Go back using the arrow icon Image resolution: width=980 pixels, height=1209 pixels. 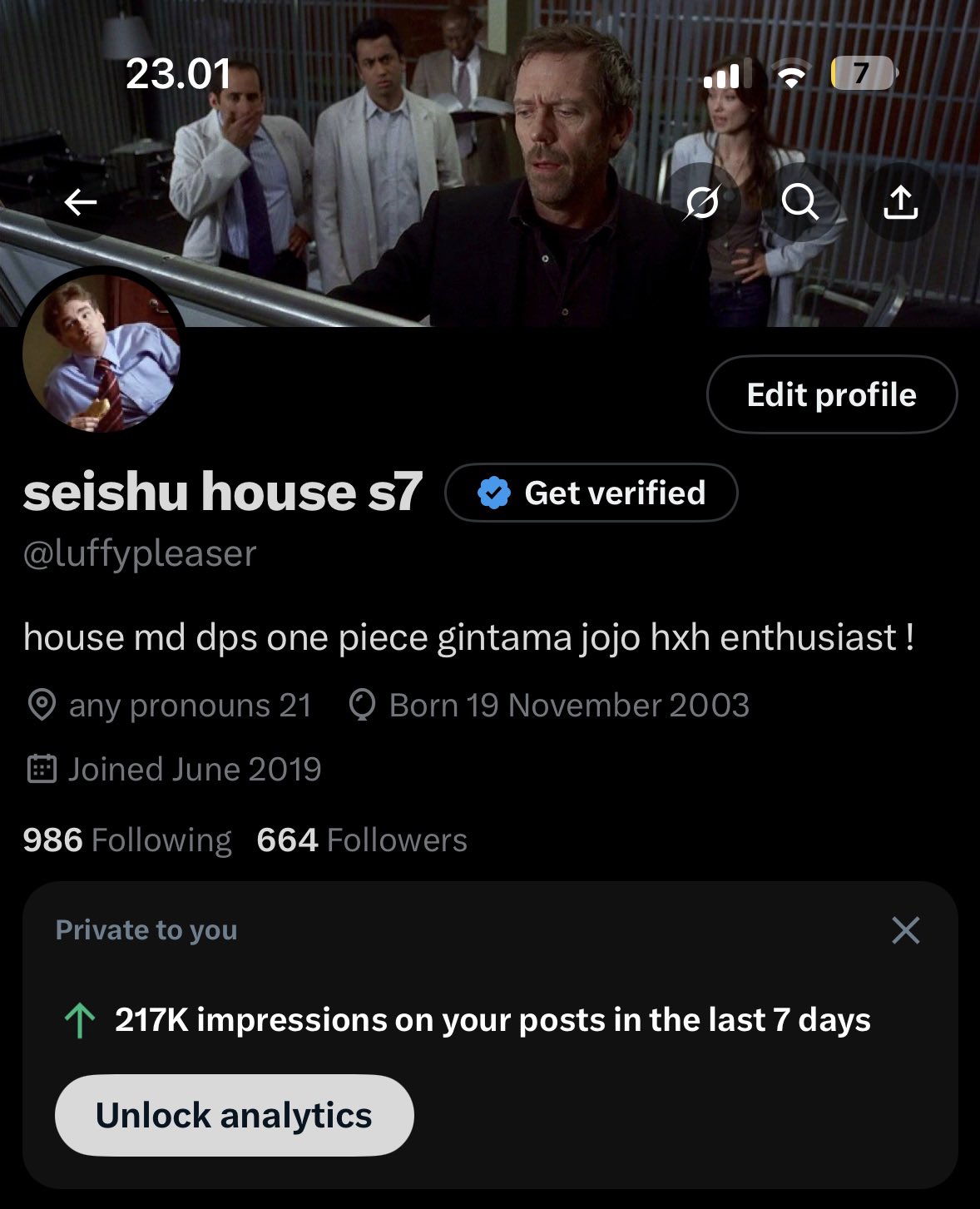pyautogui.click(x=81, y=202)
